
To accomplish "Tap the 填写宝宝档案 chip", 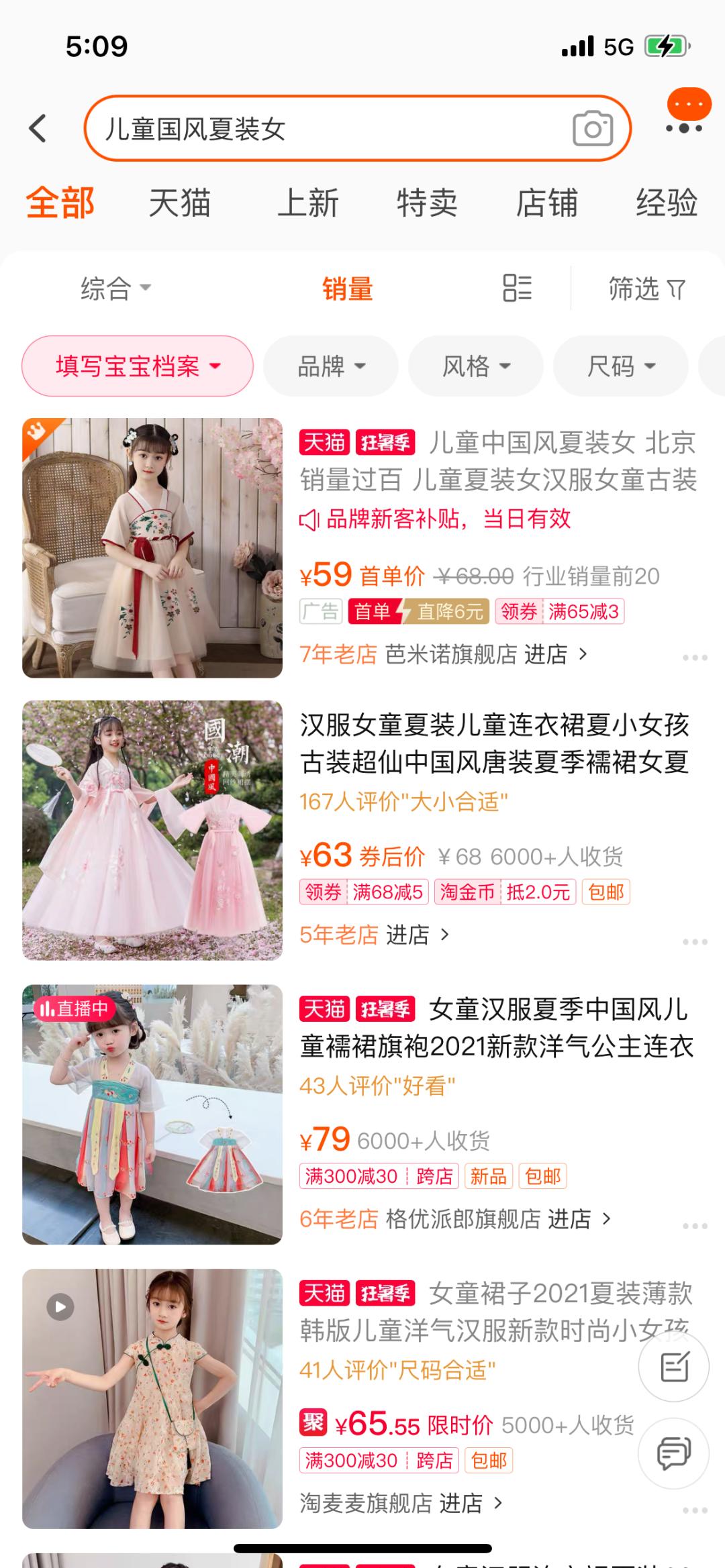I will (138, 366).
